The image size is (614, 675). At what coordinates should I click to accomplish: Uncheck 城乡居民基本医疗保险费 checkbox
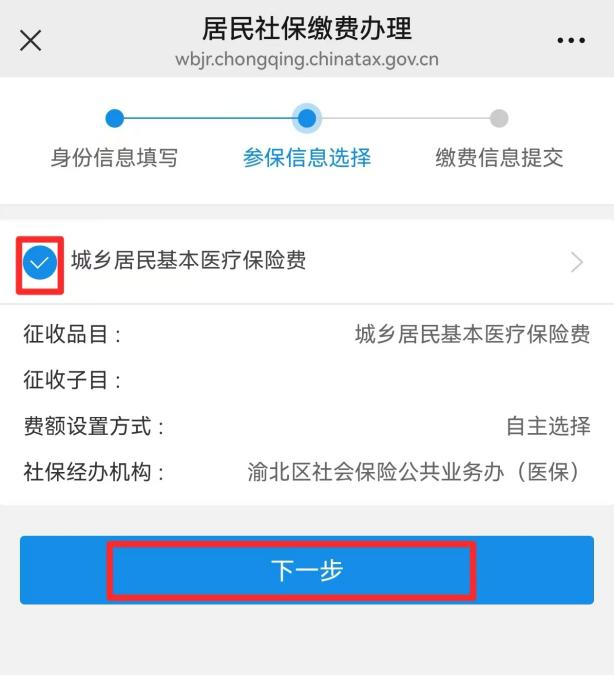tap(40, 263)
